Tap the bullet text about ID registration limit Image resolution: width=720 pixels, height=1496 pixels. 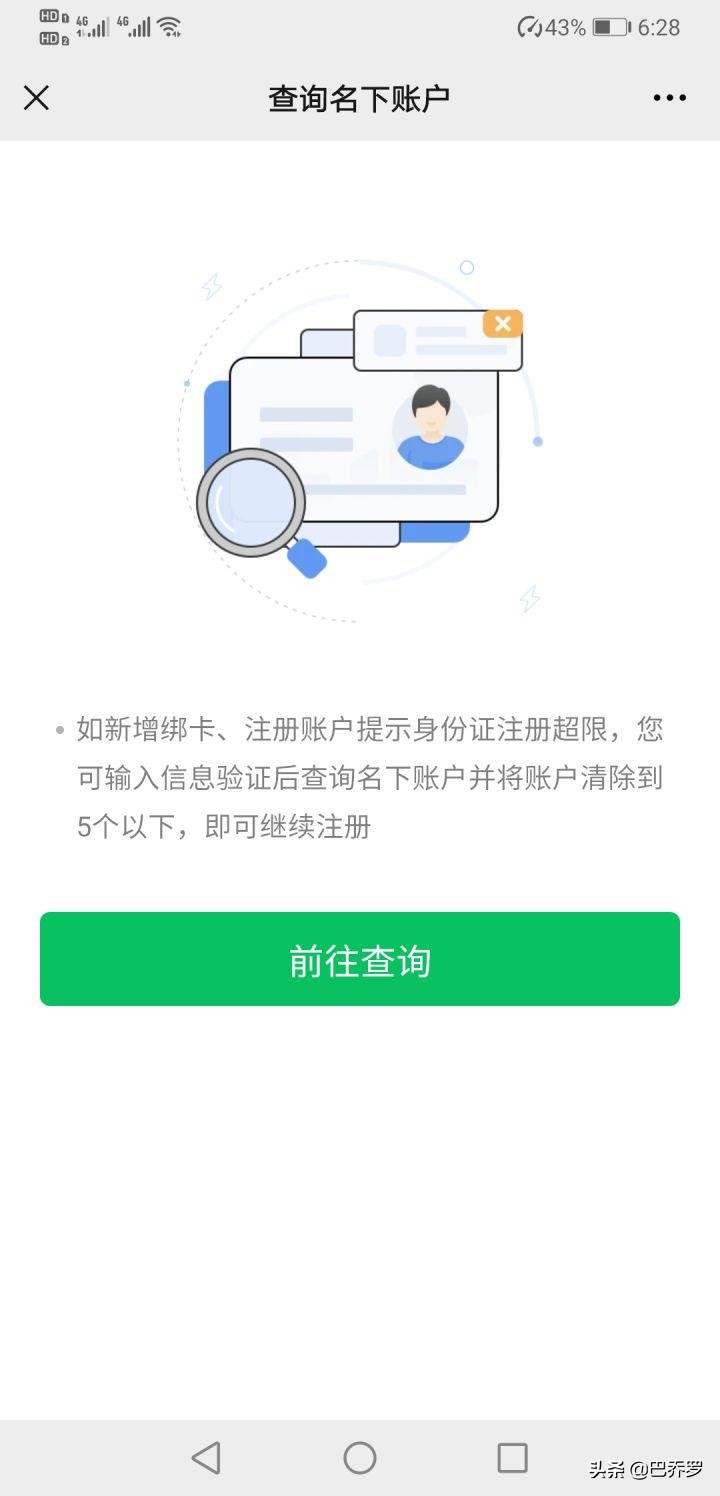pyautogui.click(x=360, y=779)
